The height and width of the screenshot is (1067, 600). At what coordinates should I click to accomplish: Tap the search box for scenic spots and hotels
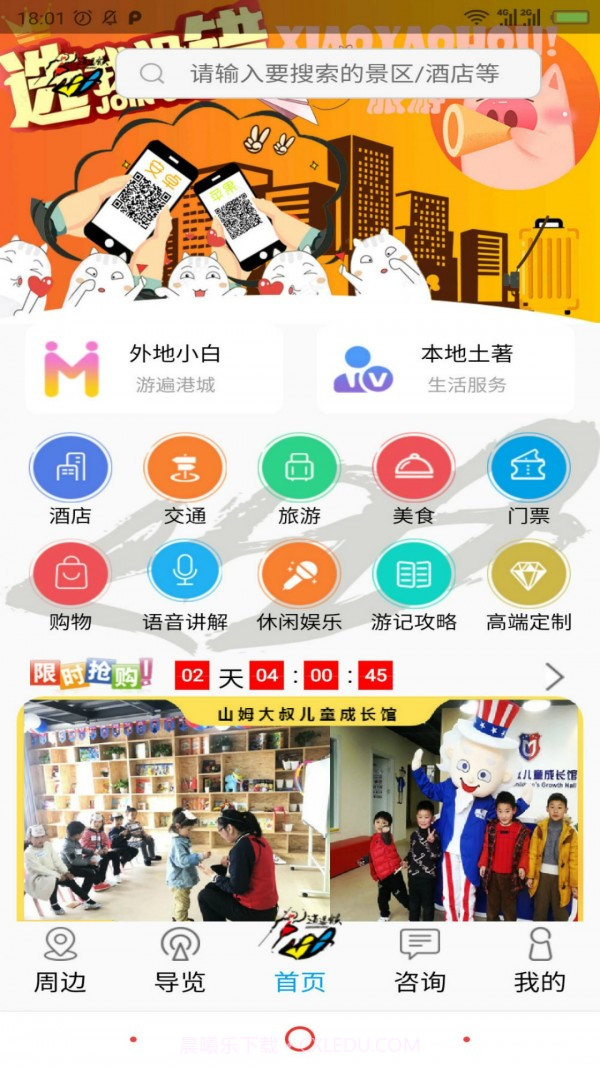[330, 73]
